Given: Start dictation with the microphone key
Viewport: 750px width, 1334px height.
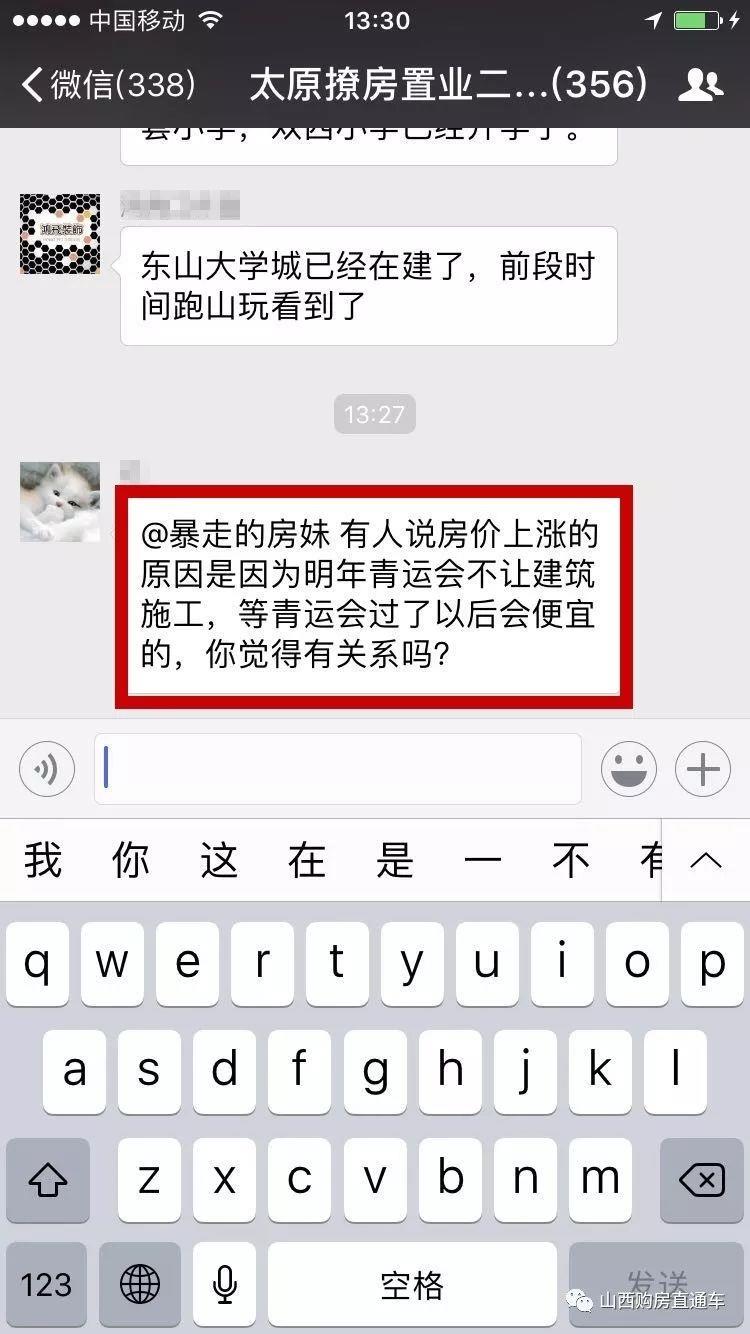Looking at the screenshot, I should point(226,1285).
